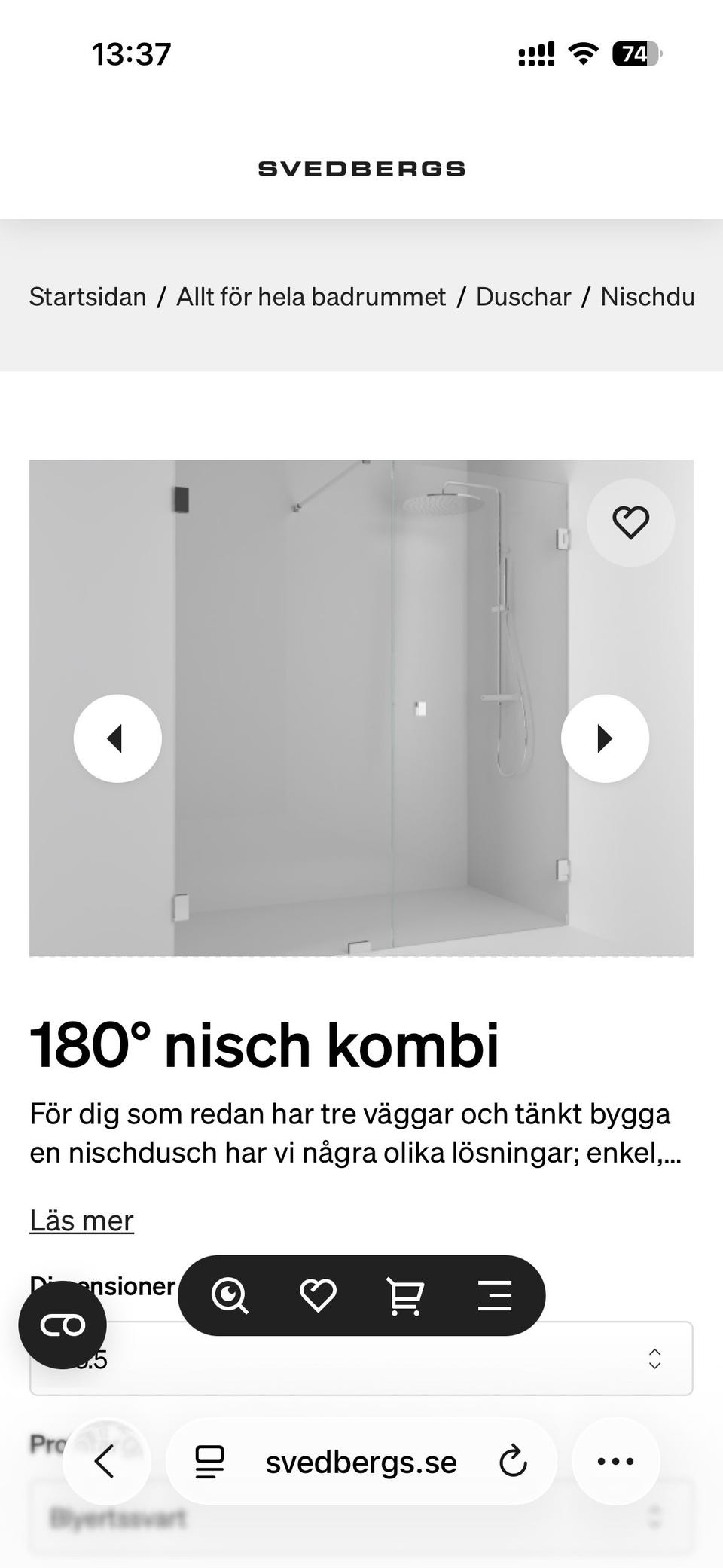723x1568 pixels.
Task: Open the browser more options menu
Action: 615,1460
